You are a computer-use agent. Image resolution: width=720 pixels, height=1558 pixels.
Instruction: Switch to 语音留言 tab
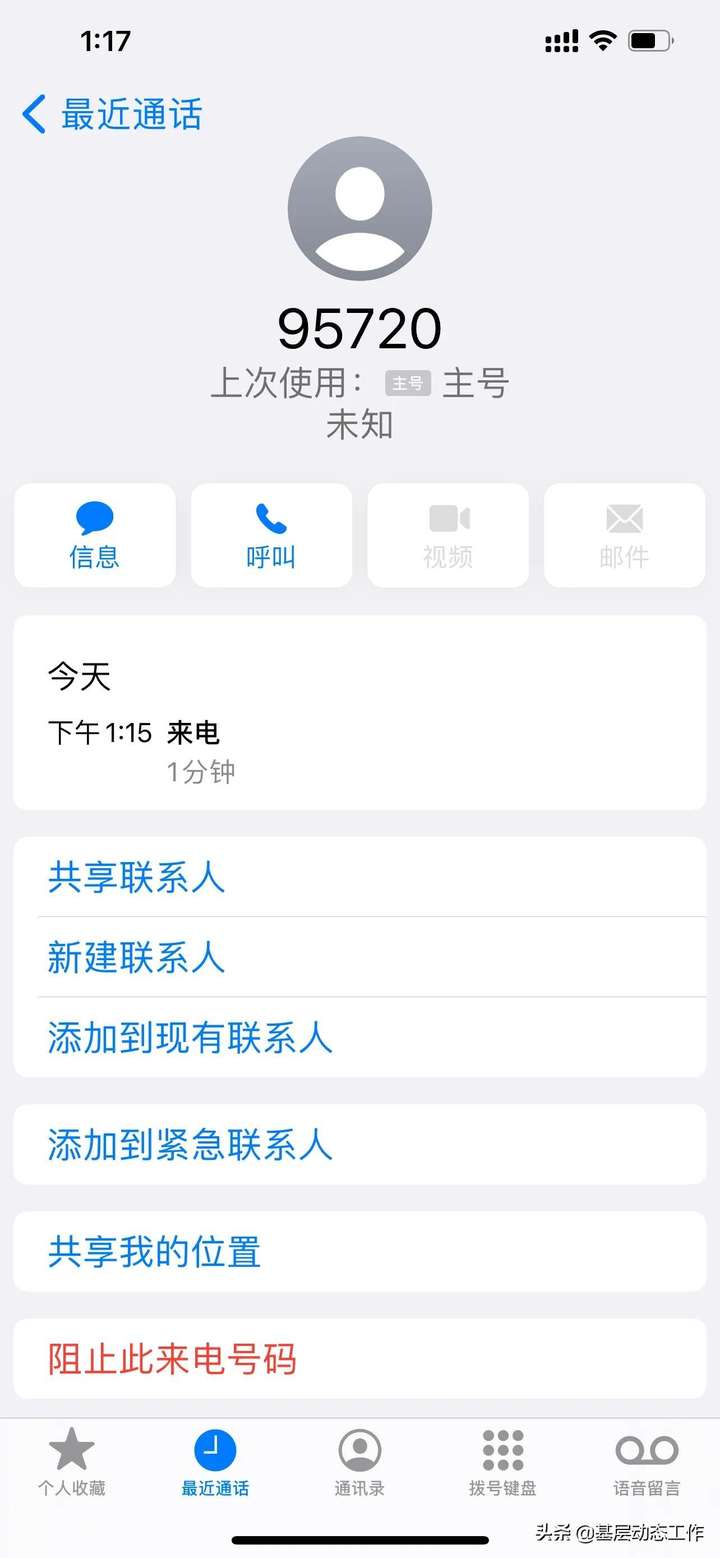(647, 1462)
